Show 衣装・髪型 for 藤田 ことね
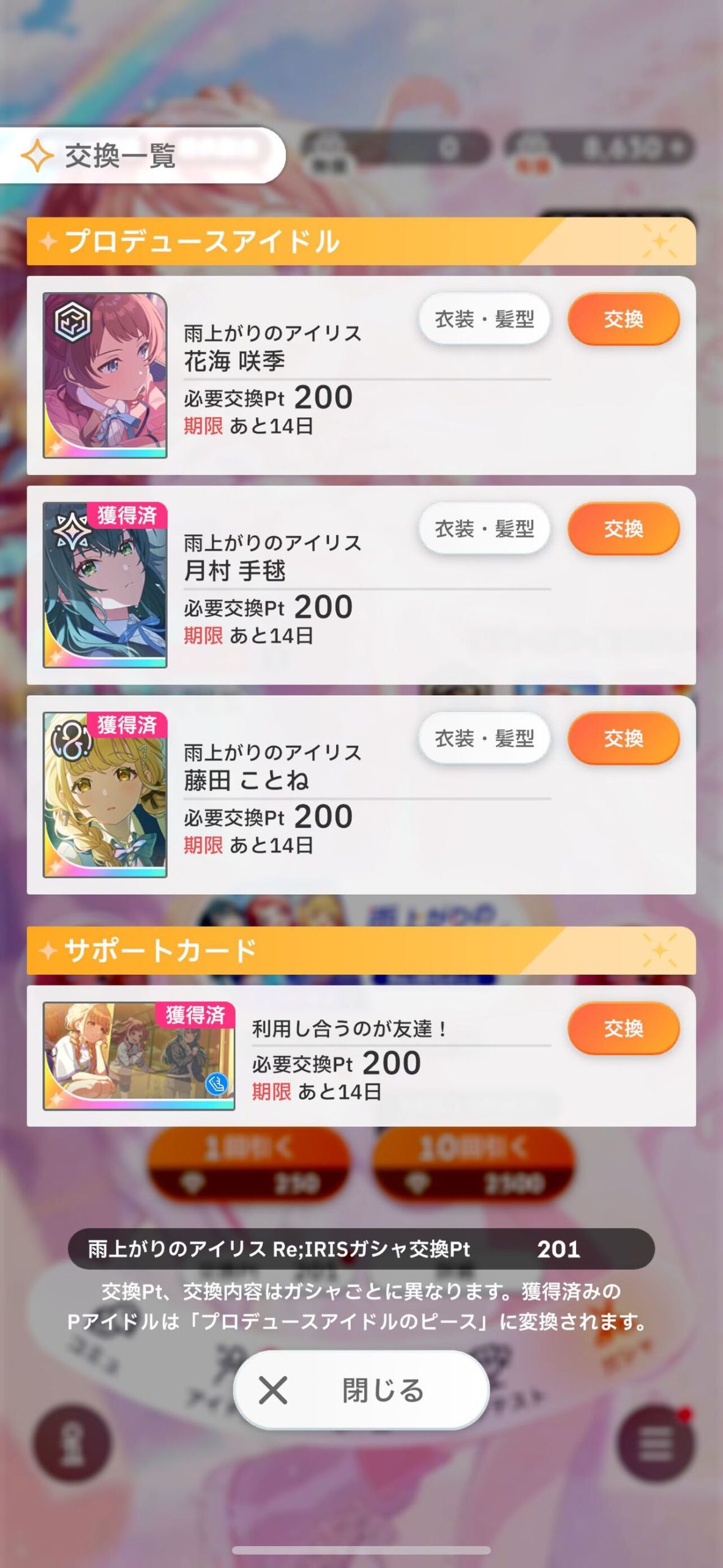 click(484, 738)
